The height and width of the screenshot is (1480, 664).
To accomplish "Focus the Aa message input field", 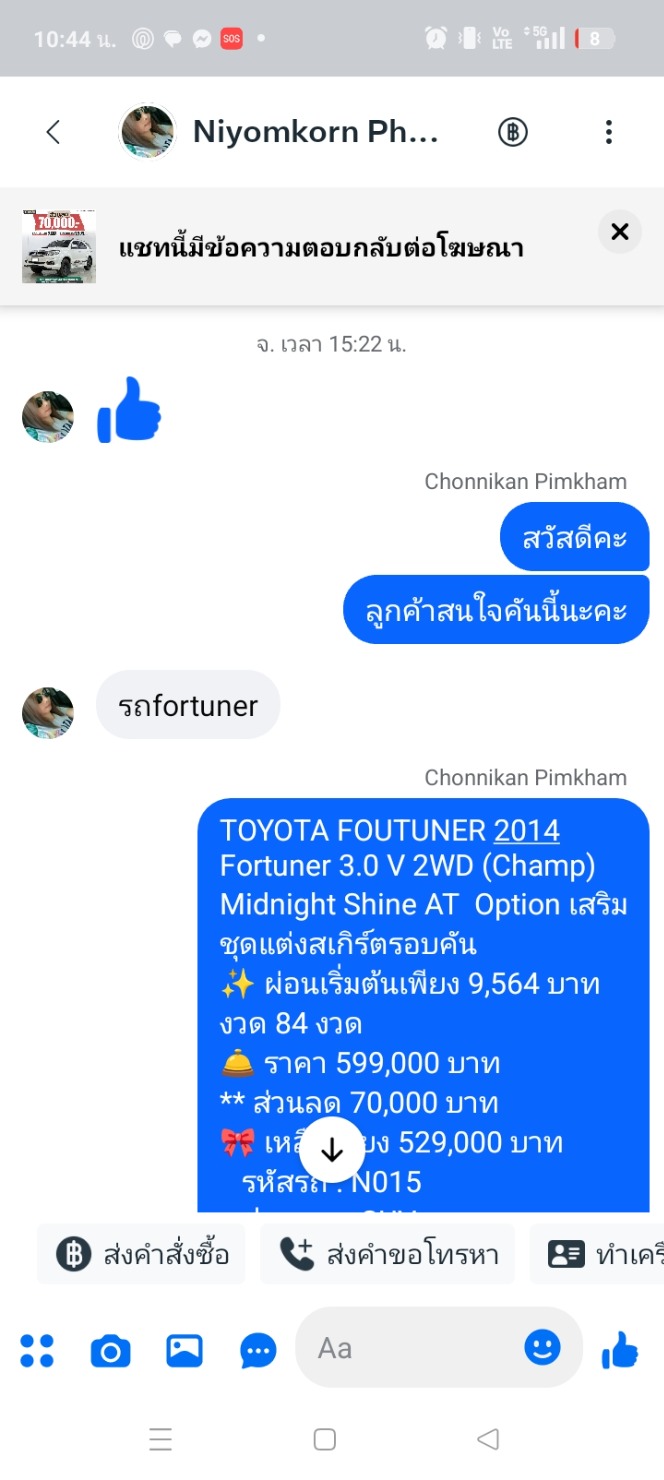I will pyautogui.click(x=410, y=1348).
